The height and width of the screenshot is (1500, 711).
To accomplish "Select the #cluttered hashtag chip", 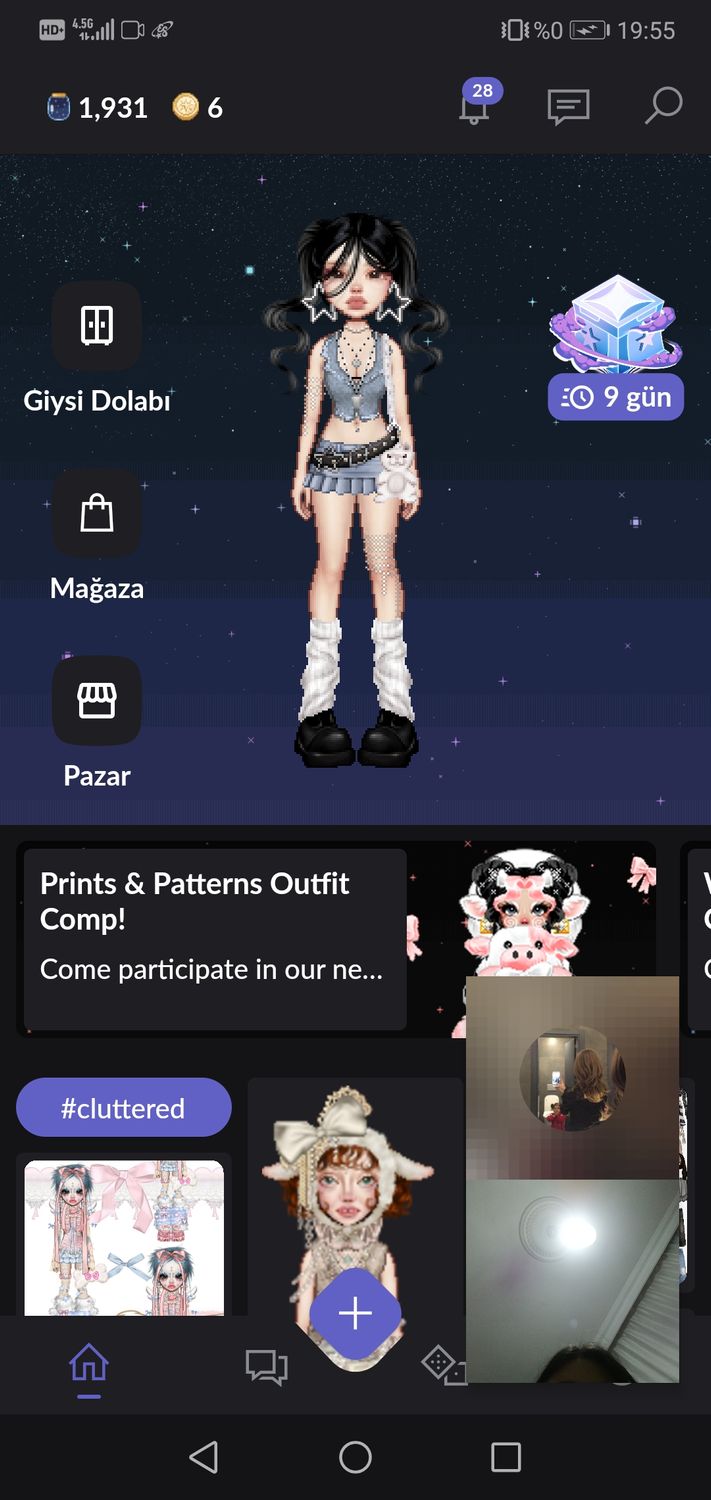I will coord(124,1107).
